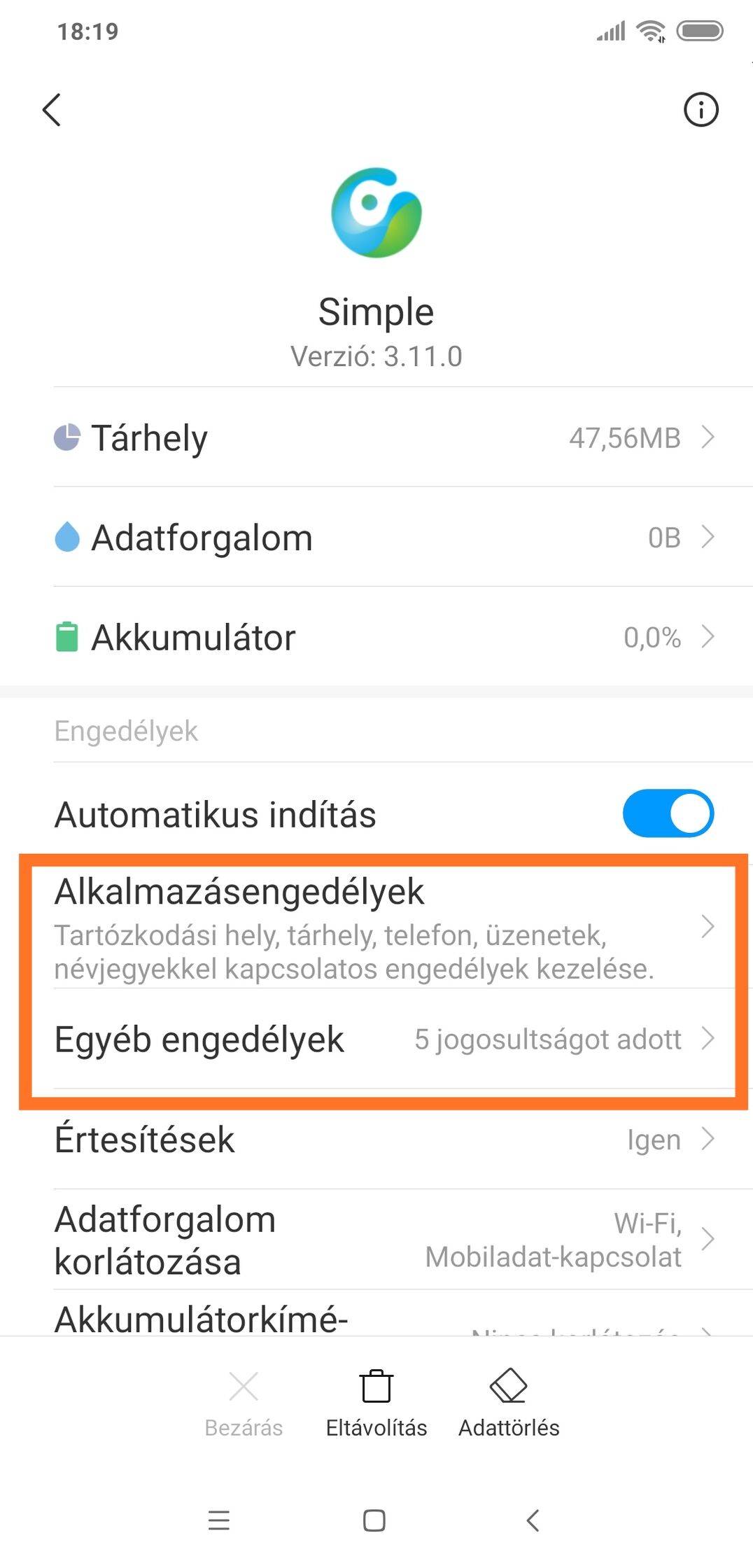This screenshot has width=753, height=1568.
Task: Tap the system home button
Action: (x=374, y=1520)
